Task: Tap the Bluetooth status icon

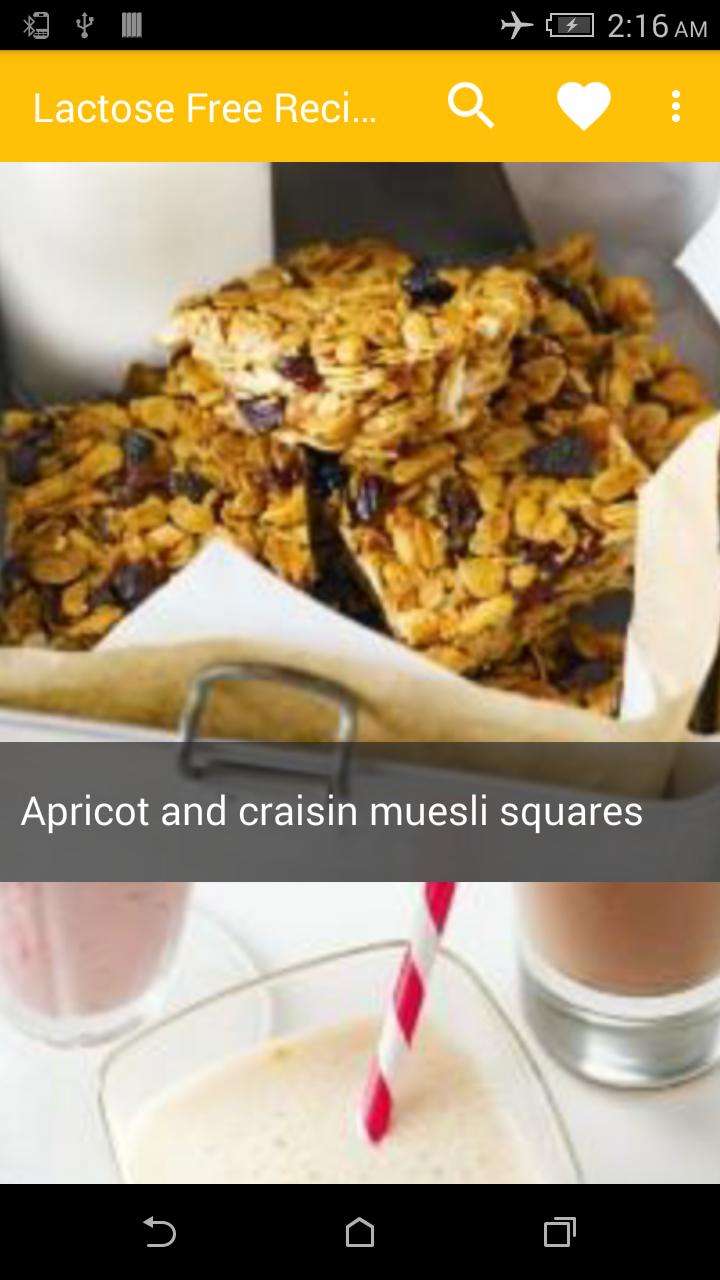Action: click(x=34, y=25)
